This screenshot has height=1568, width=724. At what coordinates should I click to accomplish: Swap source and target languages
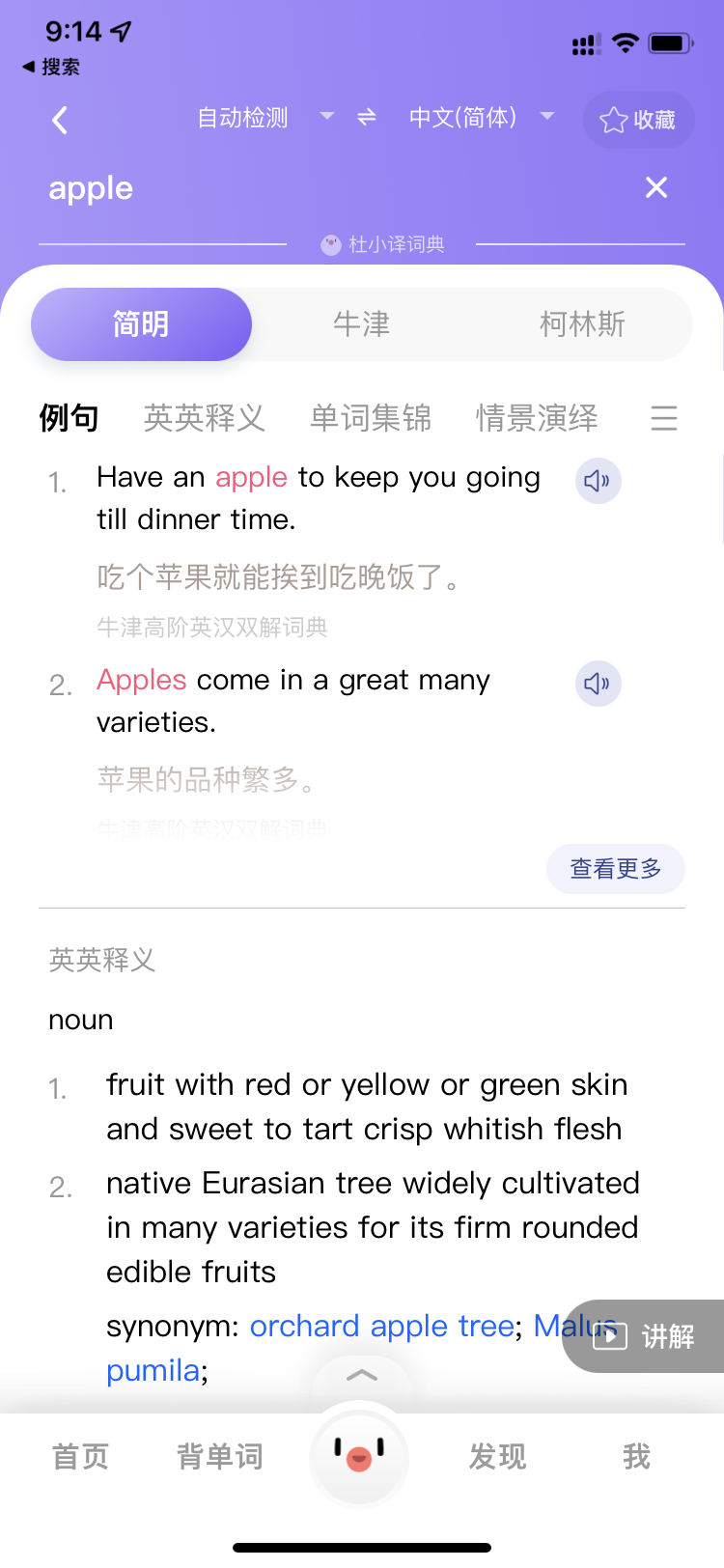[x=367, y=118]
